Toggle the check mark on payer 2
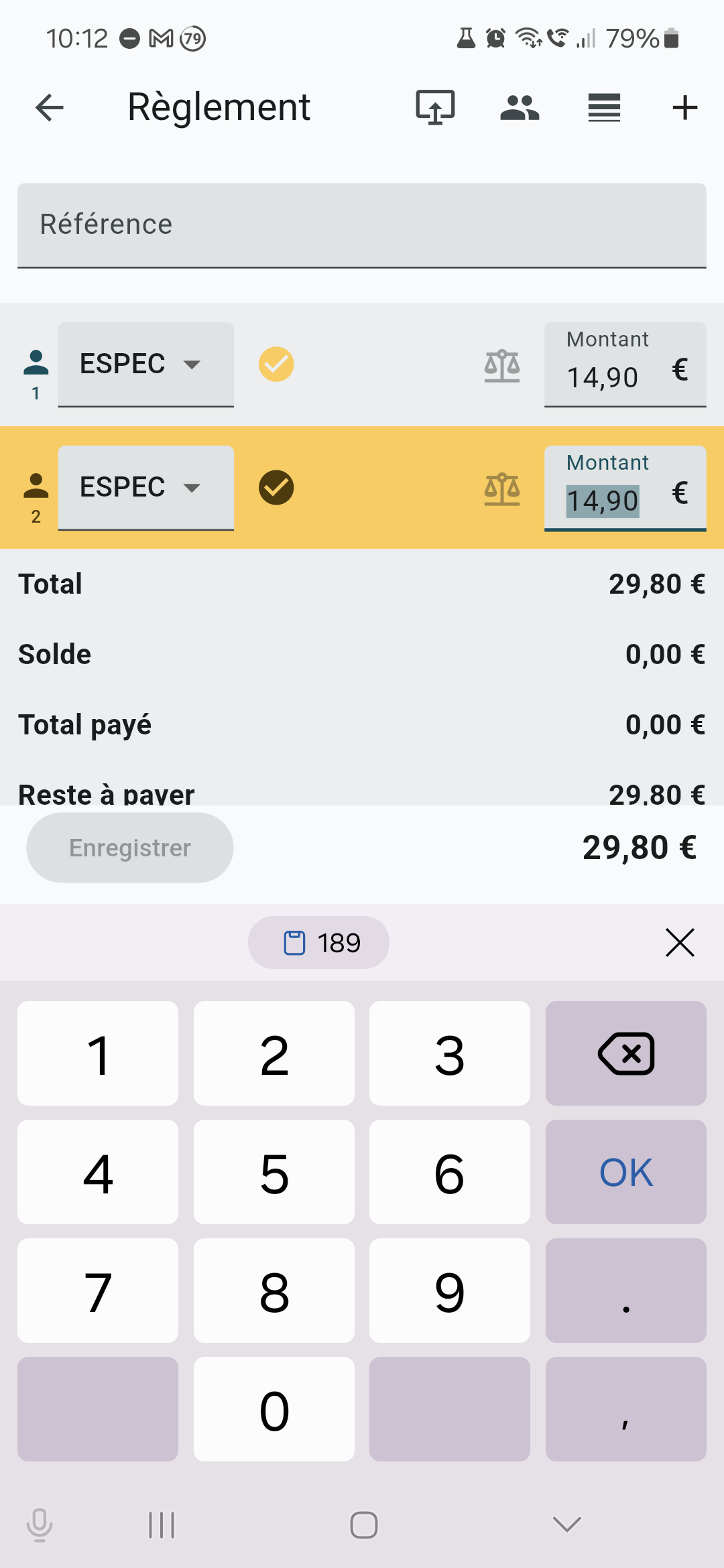 pos(276,488)
